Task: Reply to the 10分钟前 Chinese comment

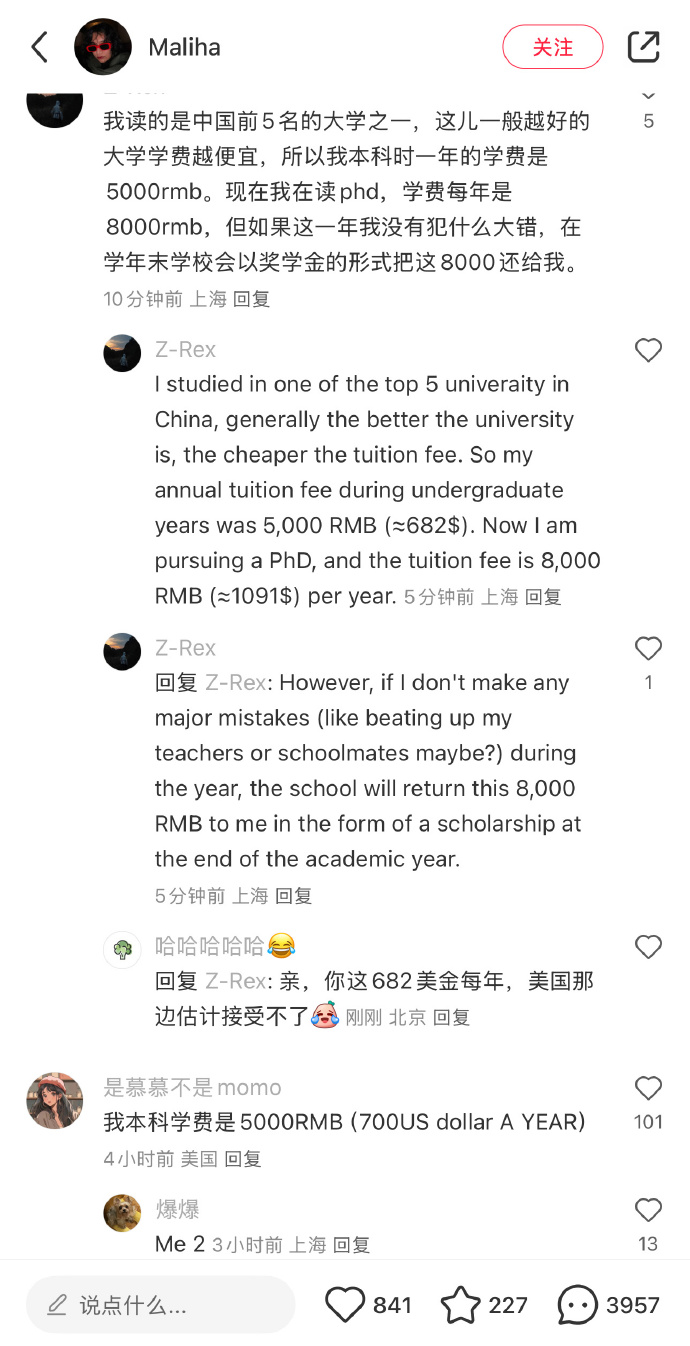Action: click(251, 299)
